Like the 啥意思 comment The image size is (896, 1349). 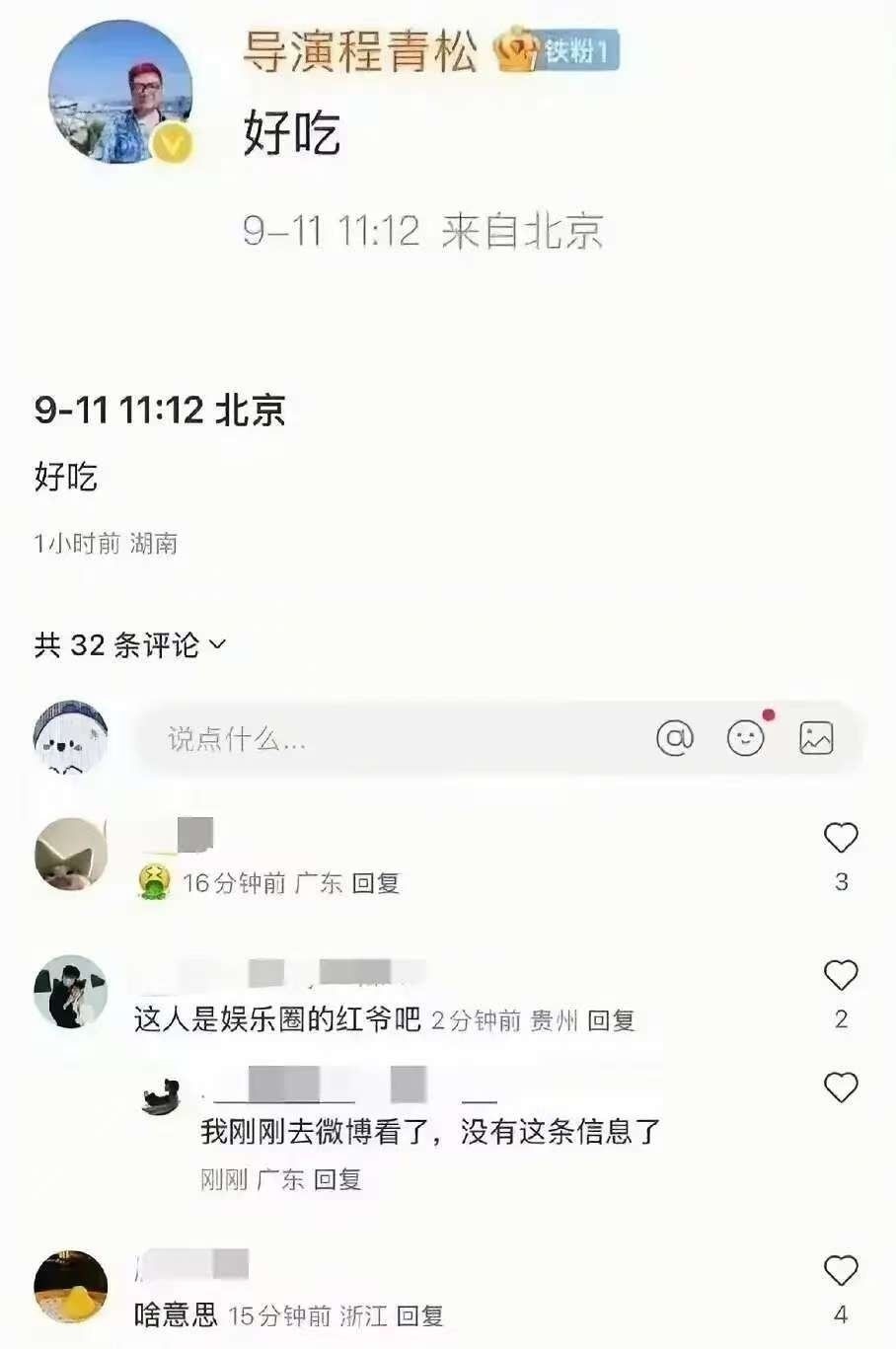(841, 1270)
